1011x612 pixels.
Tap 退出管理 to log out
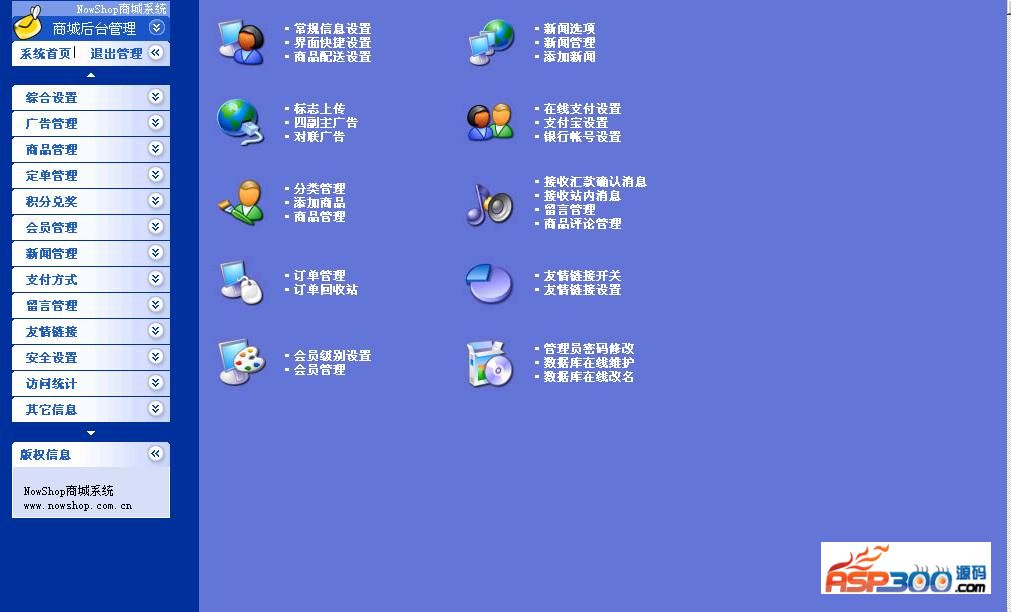(116, 54)
